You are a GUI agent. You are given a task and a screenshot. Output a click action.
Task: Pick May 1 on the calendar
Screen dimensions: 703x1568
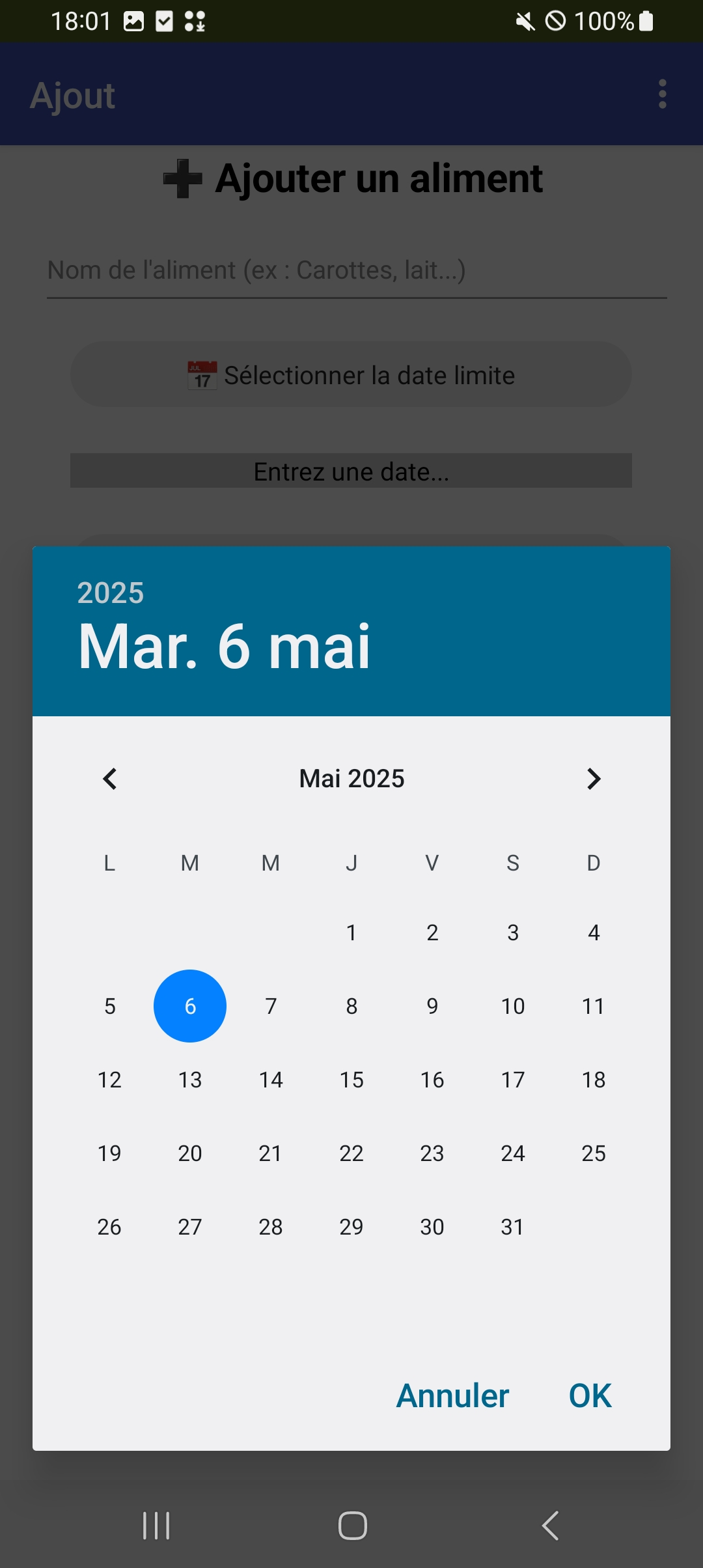click(x=351, y=932)
